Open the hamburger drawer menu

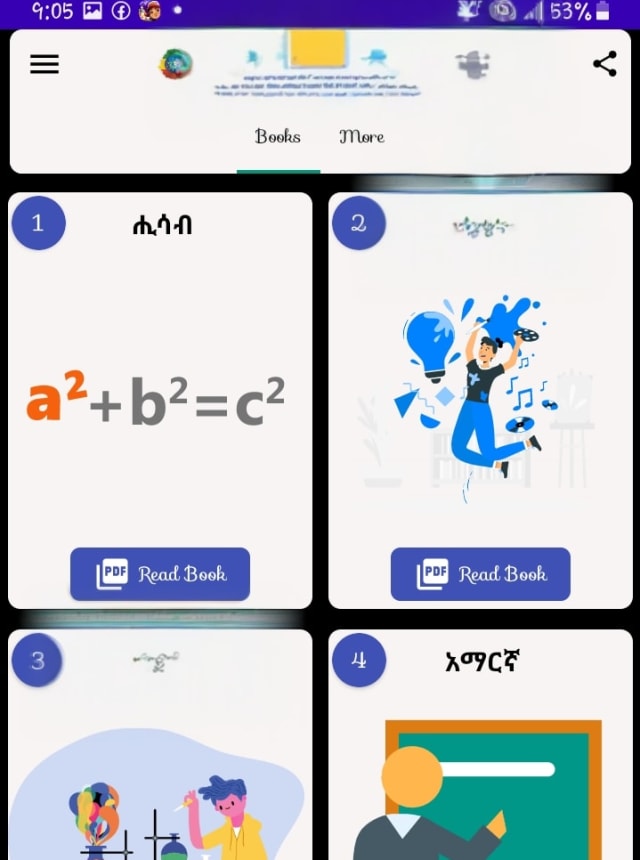point(44,64)
